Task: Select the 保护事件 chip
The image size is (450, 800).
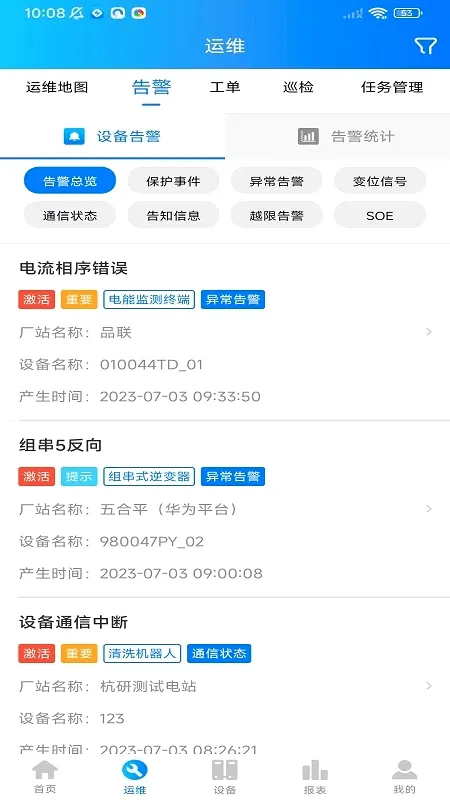Action: click(x=173, y=181)
